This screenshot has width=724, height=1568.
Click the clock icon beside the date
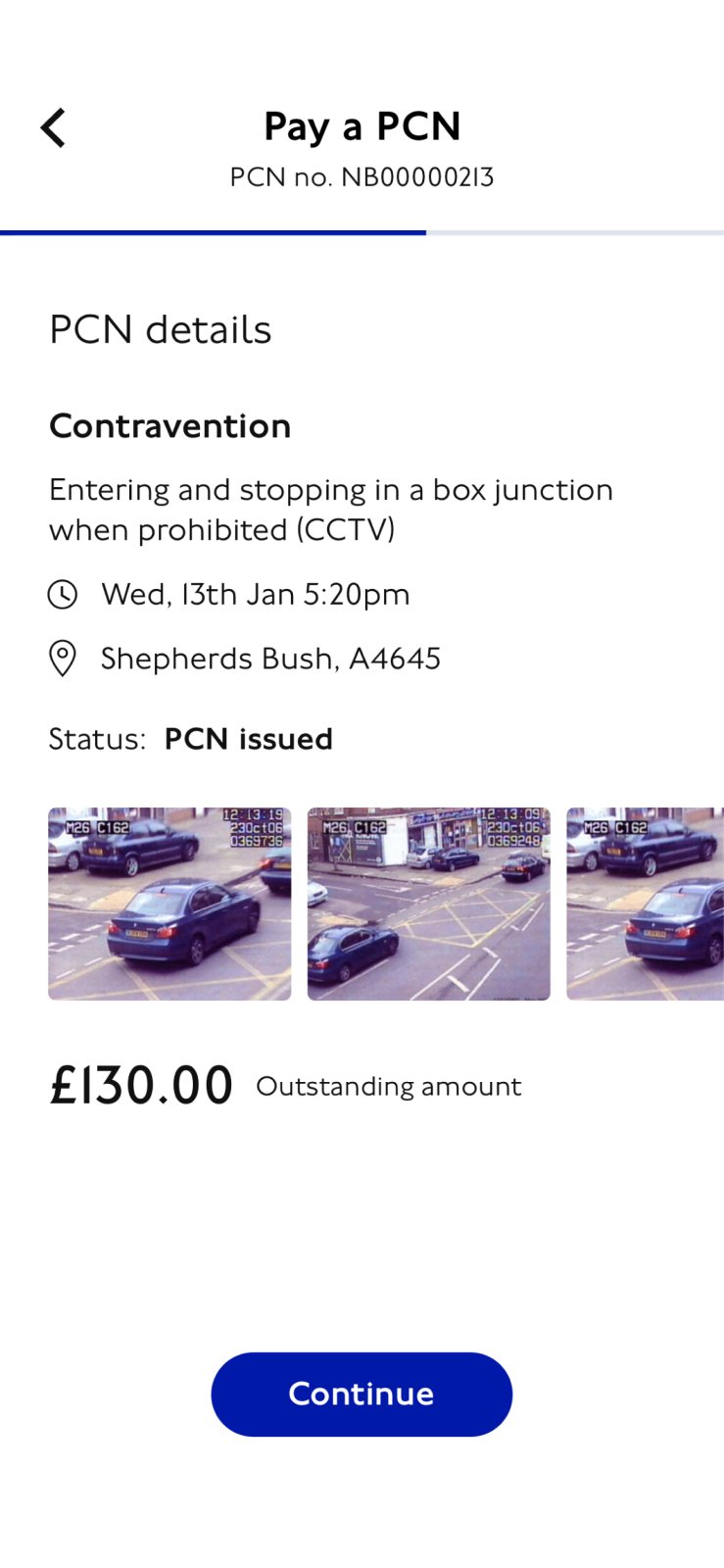[62, 594]
